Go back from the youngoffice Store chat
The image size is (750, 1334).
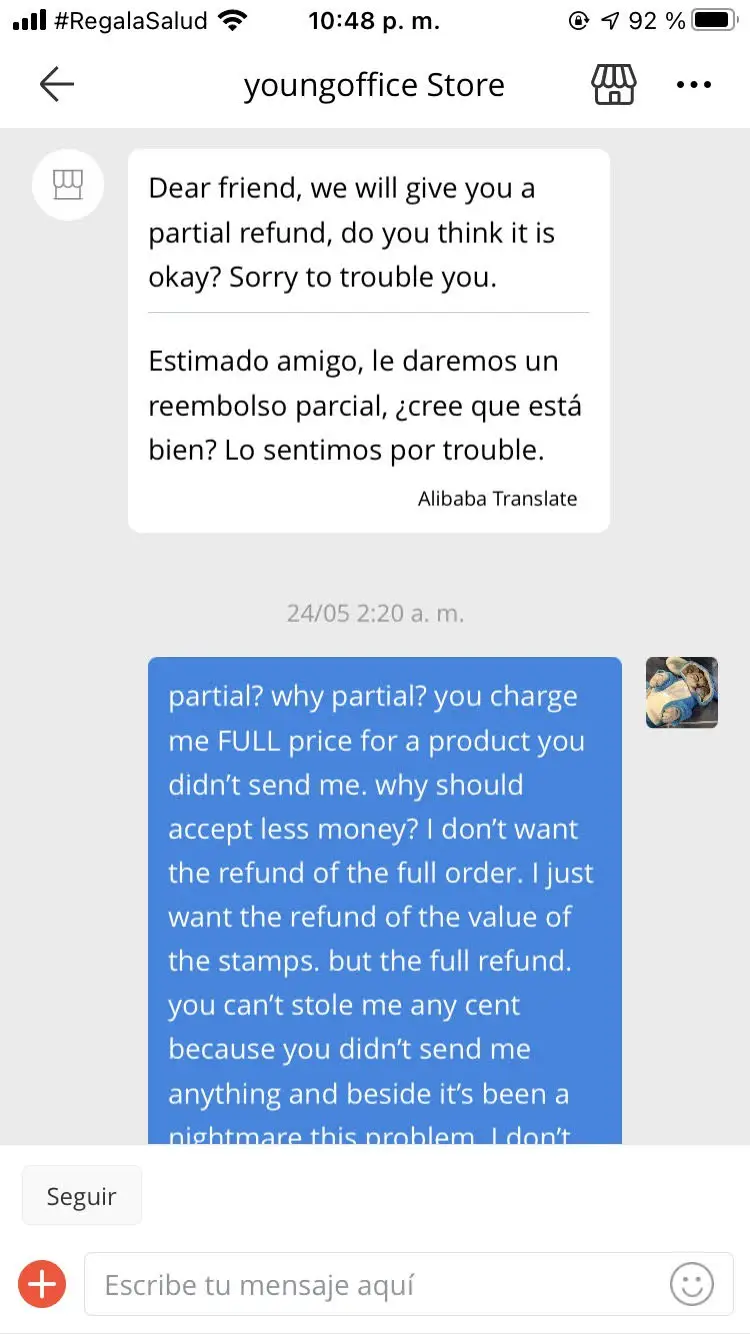57,85
